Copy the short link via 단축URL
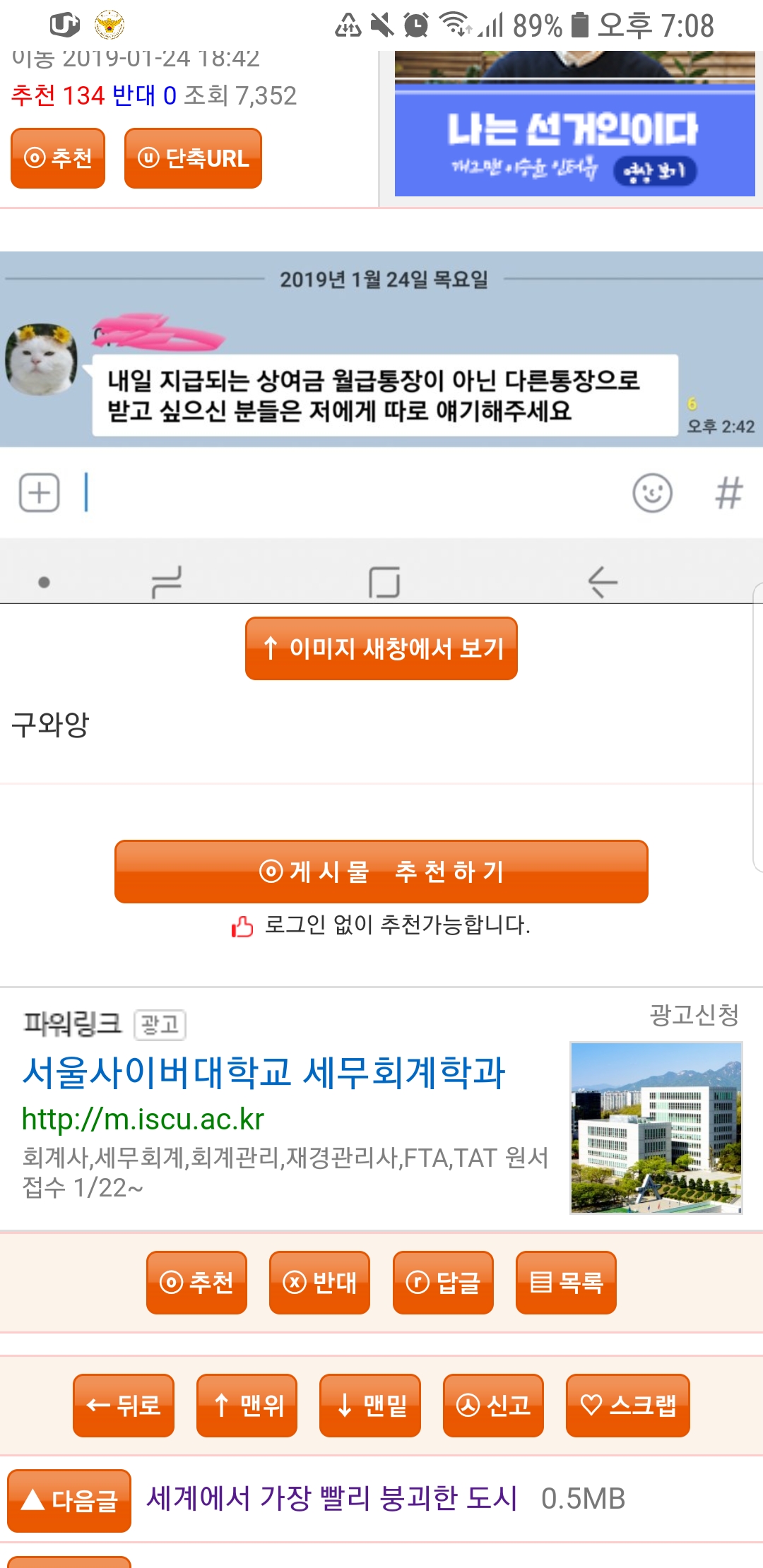 (x=193, y=158)
